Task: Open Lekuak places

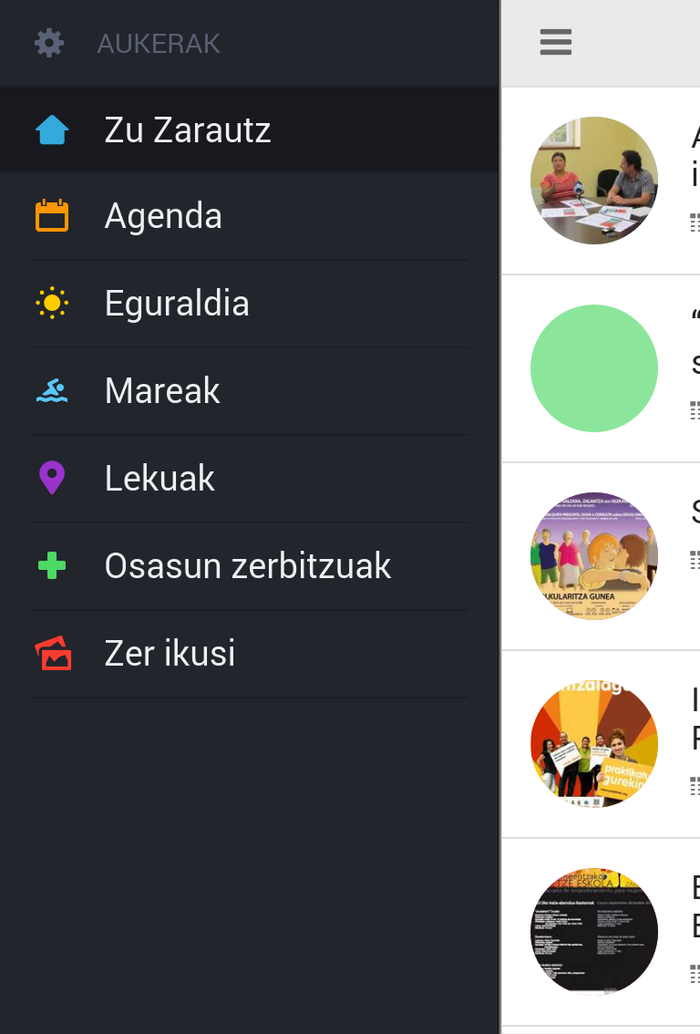Action: click(159, 478)
